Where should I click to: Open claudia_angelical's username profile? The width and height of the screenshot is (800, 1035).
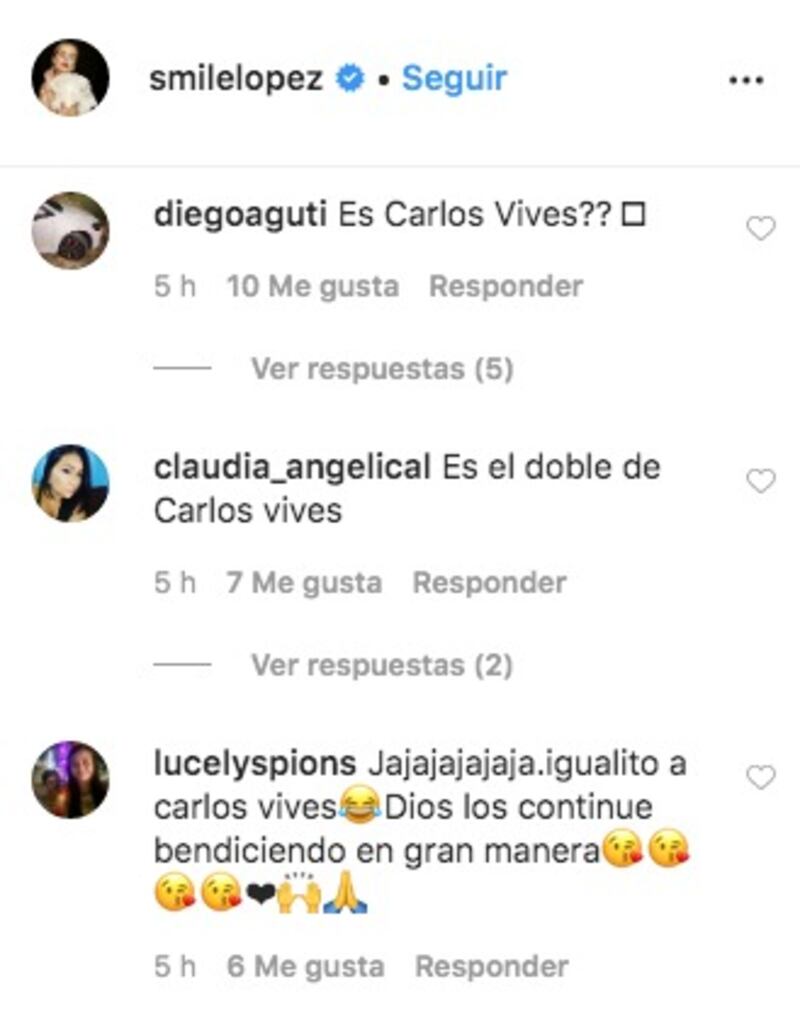(x=292, y=467)
